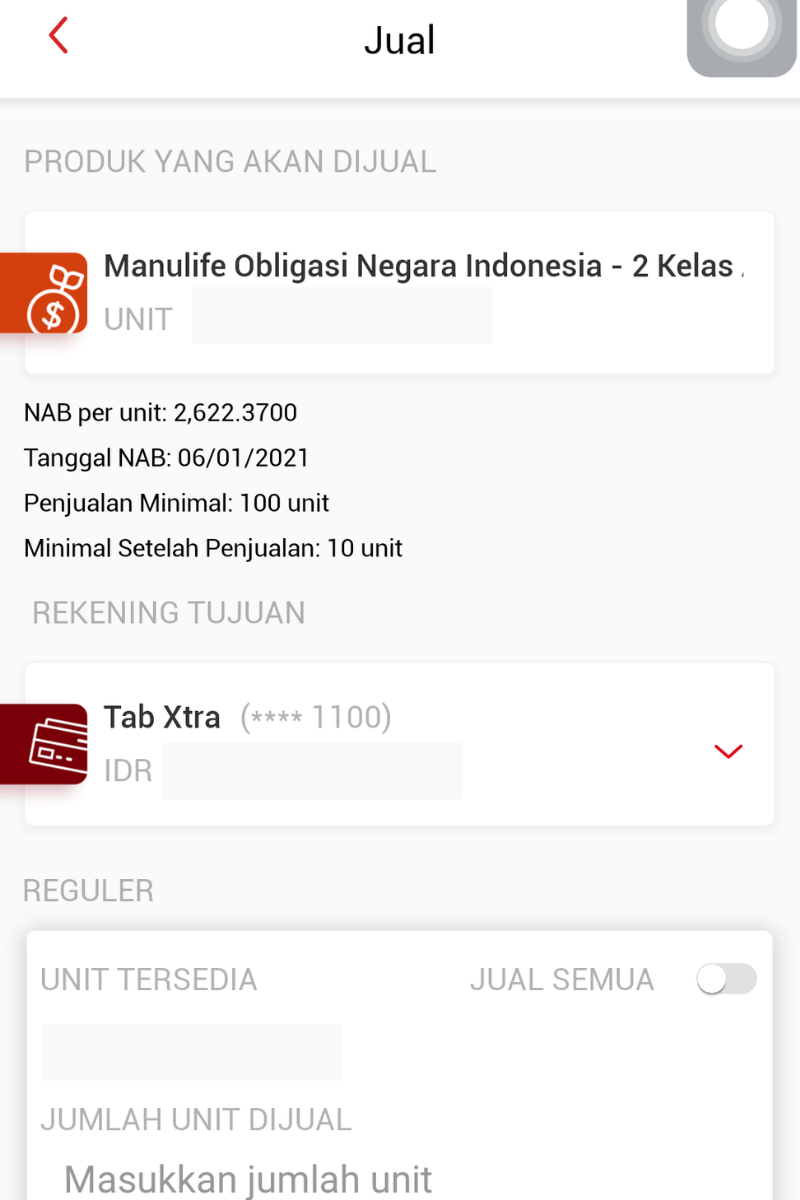Tap the REGULER section header

88,890
